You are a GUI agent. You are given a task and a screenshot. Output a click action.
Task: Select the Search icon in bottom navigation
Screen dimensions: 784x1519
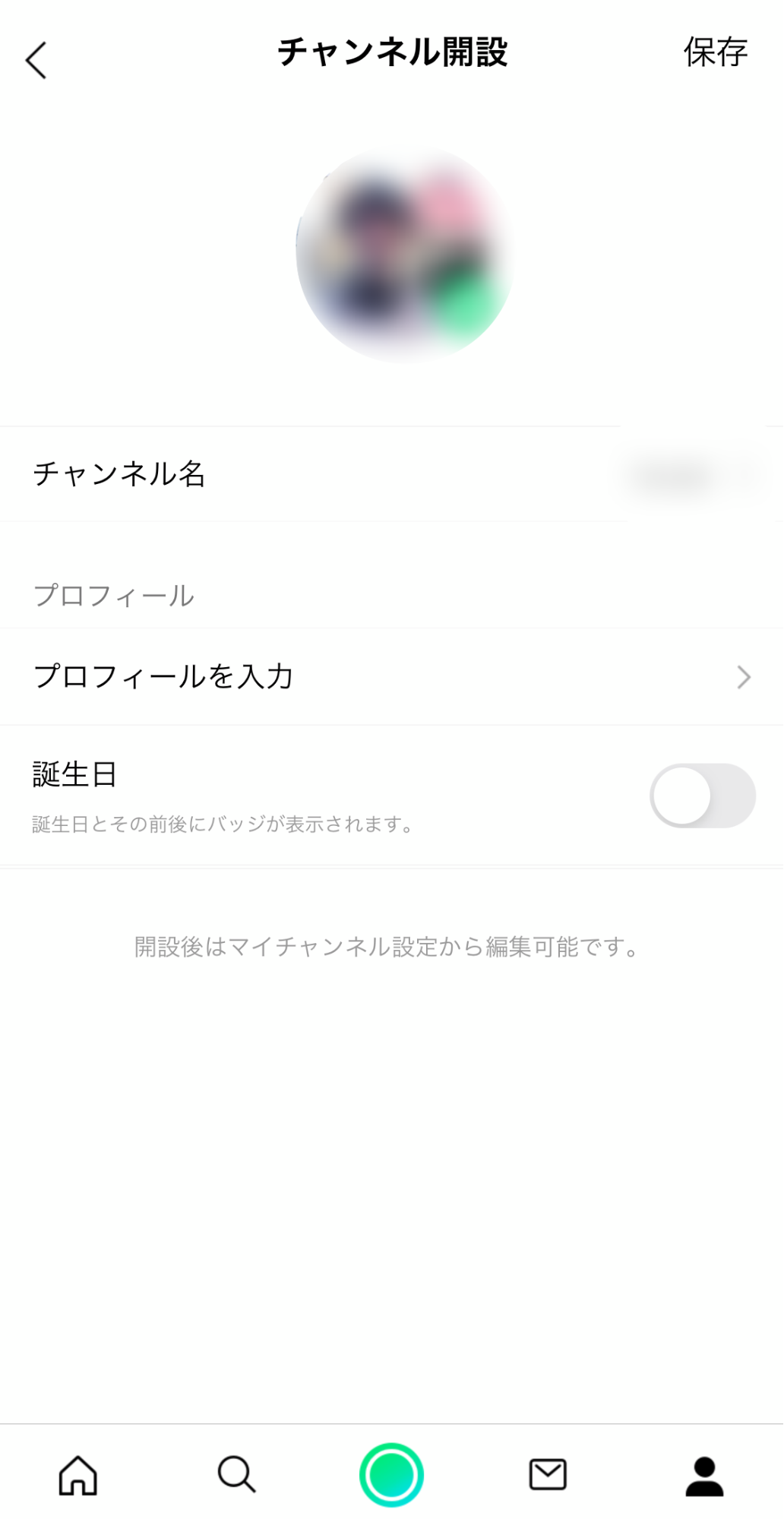click(x=236, y=1472)
